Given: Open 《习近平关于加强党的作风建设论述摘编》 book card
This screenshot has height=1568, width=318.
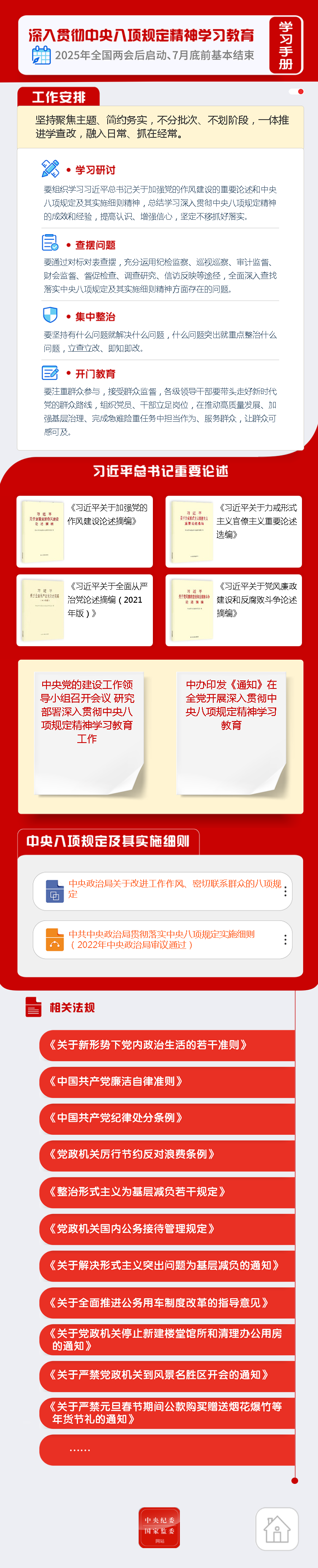Looking at the screenshot, I should pos(84,531).
